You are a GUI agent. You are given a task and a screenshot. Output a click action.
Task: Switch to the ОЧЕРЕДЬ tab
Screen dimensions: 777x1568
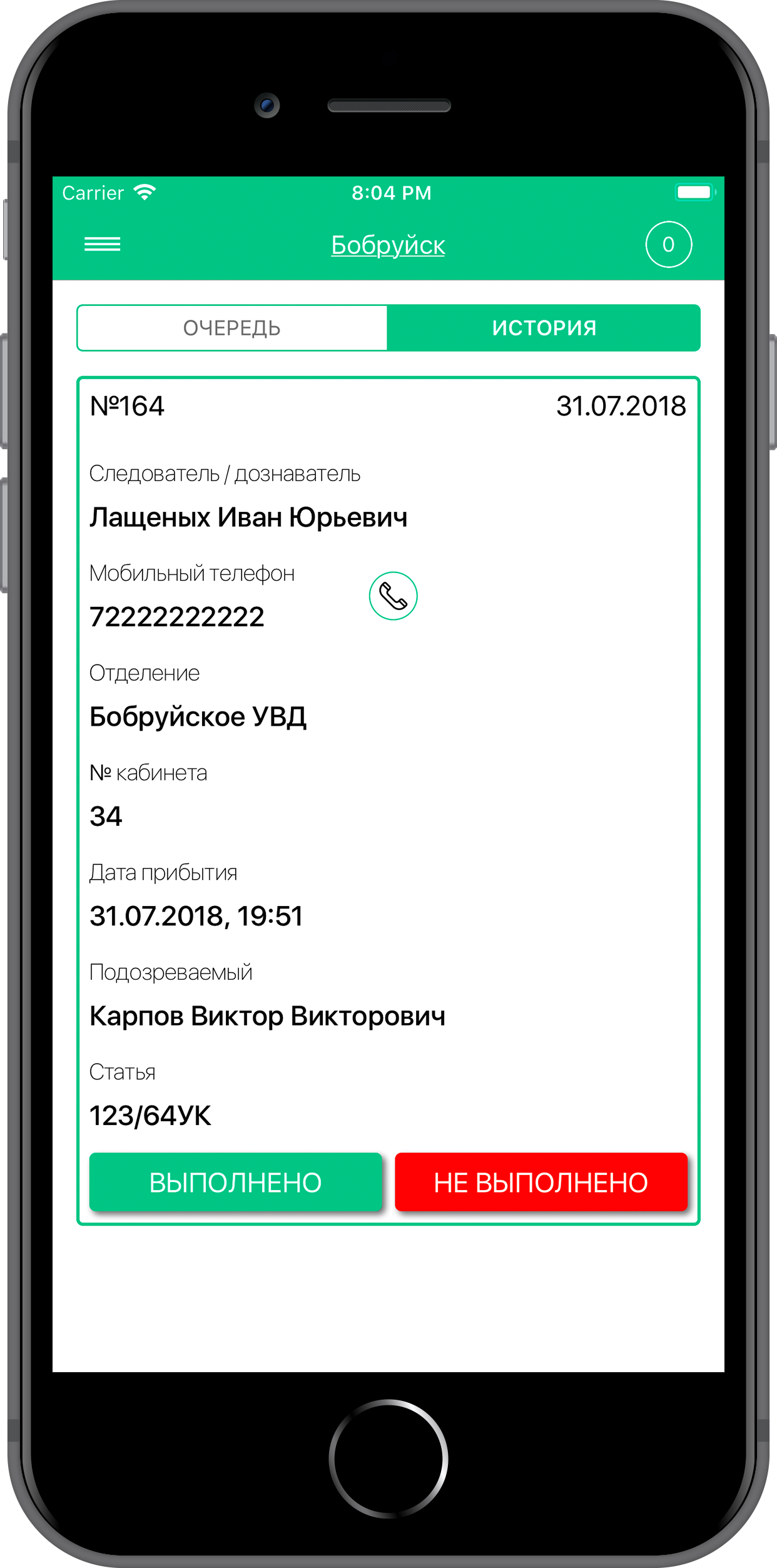tap(232, 328)
